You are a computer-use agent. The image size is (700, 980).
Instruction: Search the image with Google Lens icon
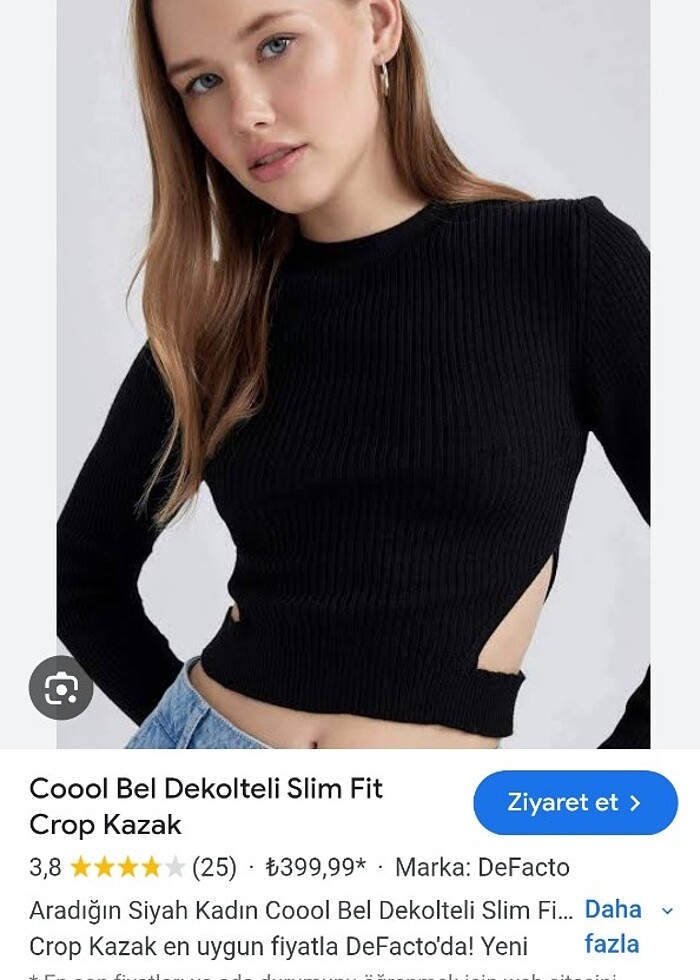[61, 687]
